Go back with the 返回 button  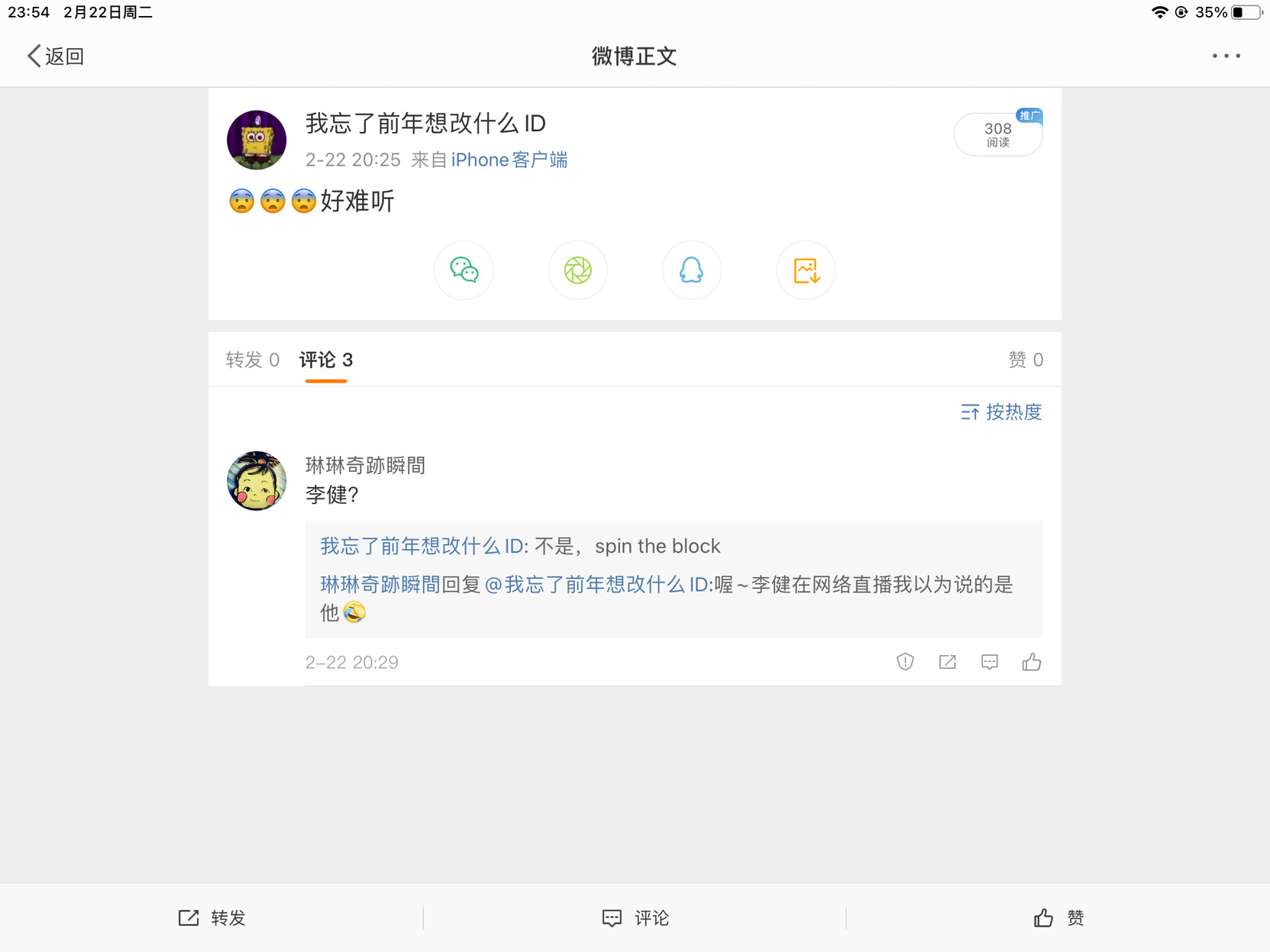56,56
